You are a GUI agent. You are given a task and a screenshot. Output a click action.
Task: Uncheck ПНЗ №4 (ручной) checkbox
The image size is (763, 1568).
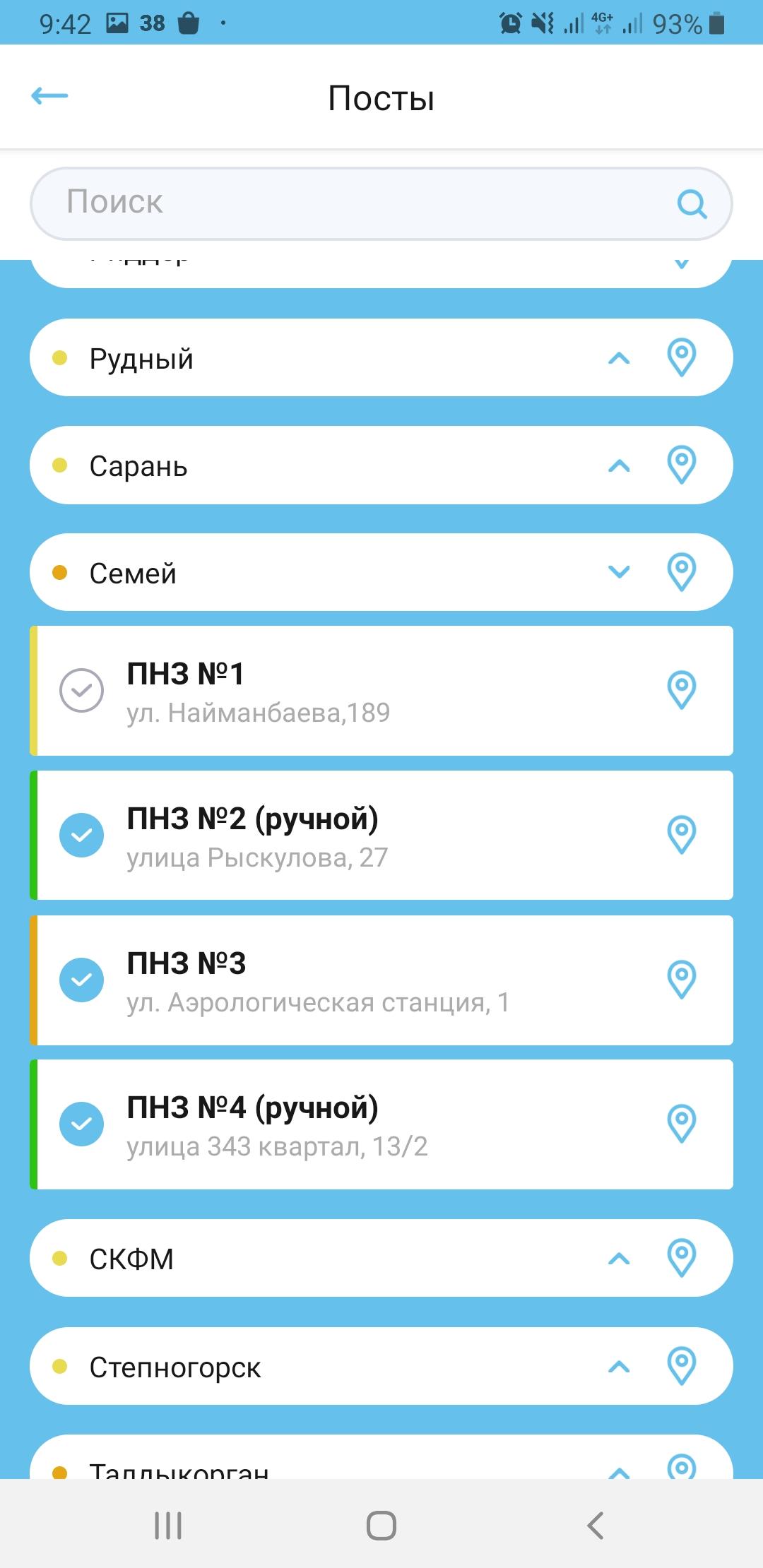[82, 1124]
